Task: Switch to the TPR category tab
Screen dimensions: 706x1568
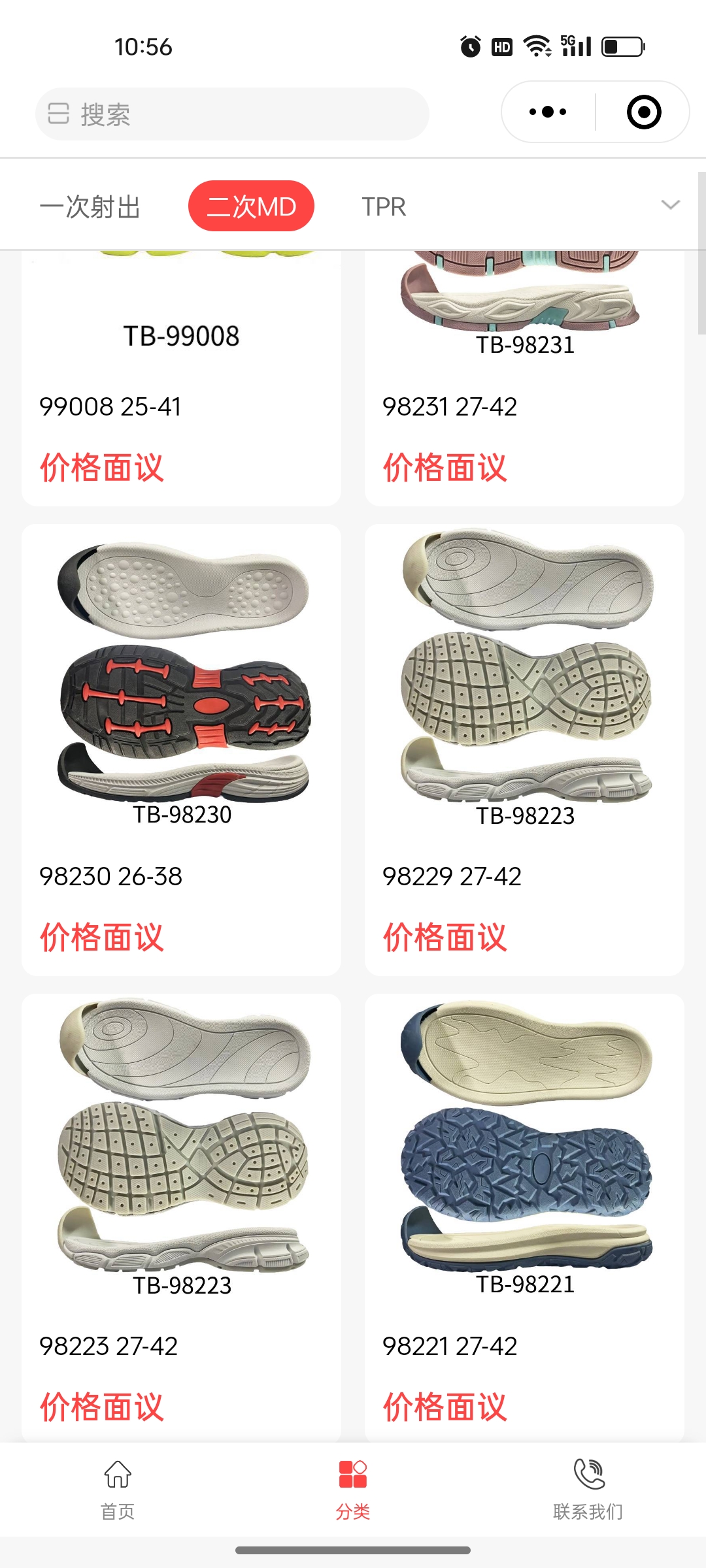Action: click(x=384, y=206)
